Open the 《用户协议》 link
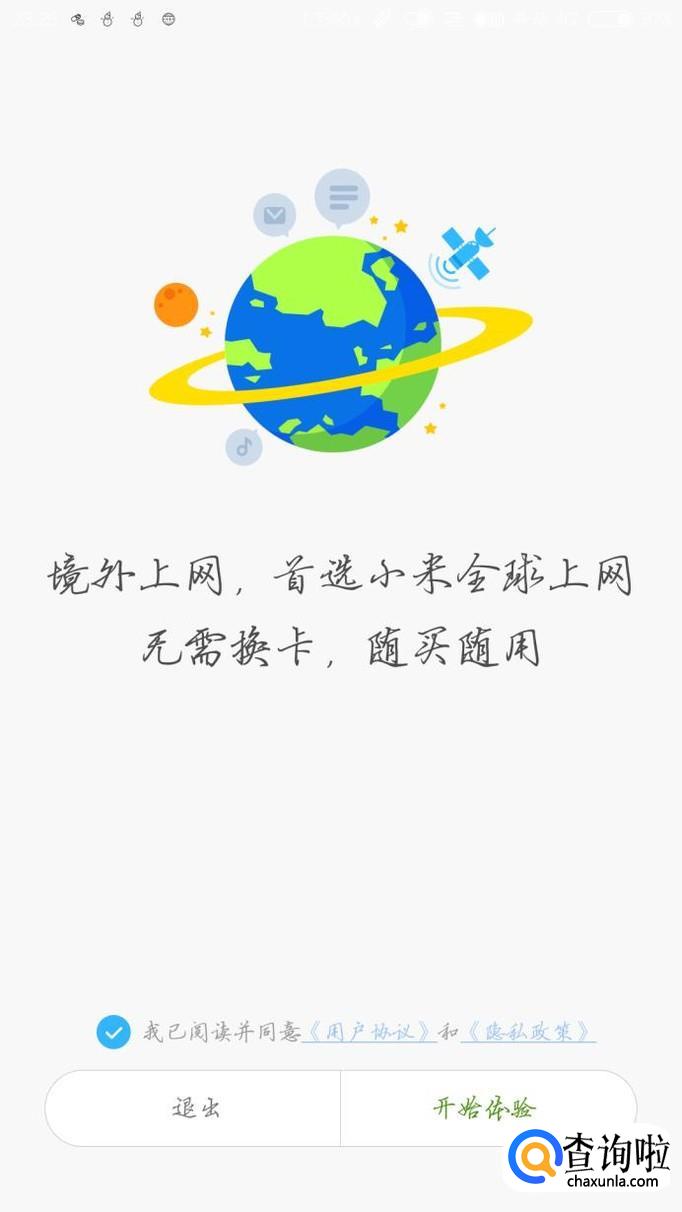682x1212 pixels. 368,1032
